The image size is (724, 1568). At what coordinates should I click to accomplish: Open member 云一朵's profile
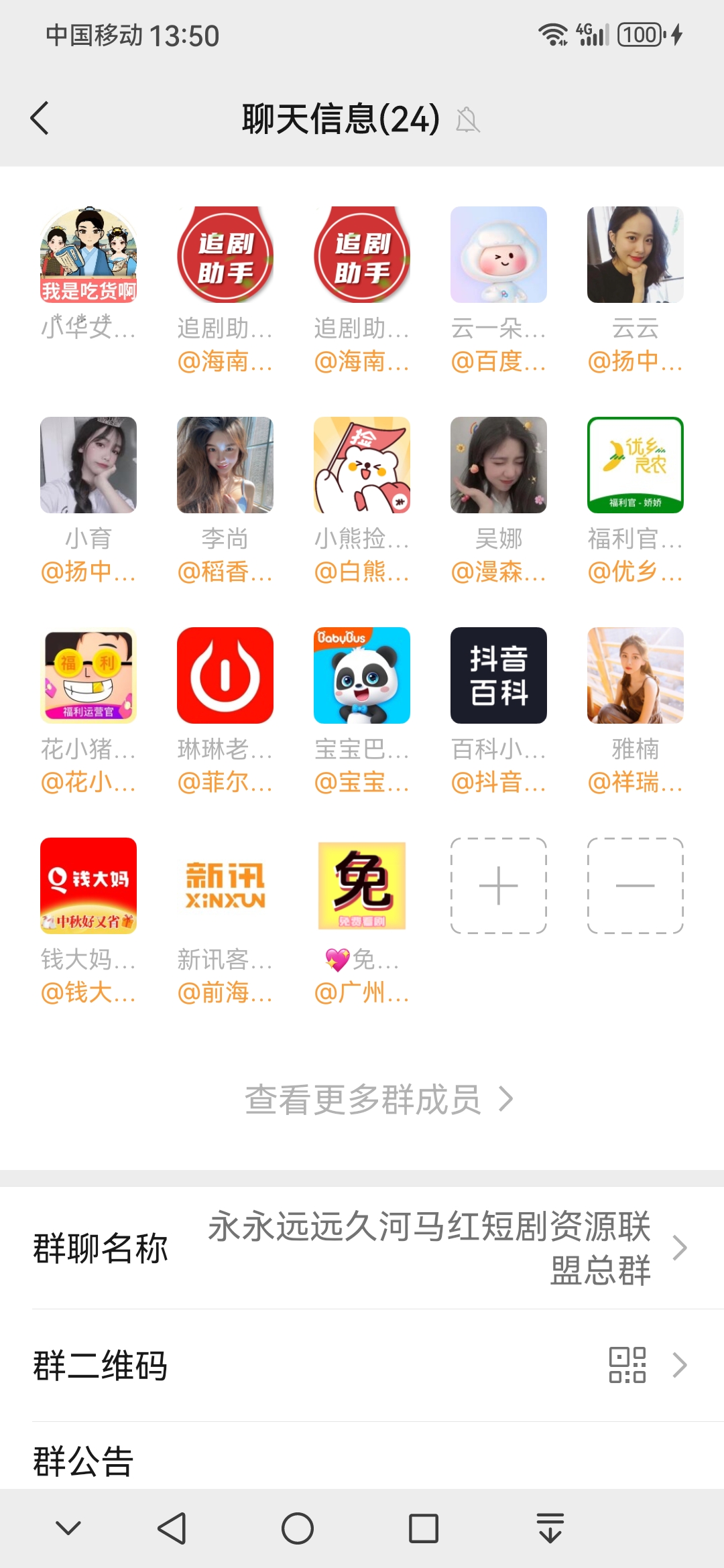pyautogui.click(x=498, y=255)
